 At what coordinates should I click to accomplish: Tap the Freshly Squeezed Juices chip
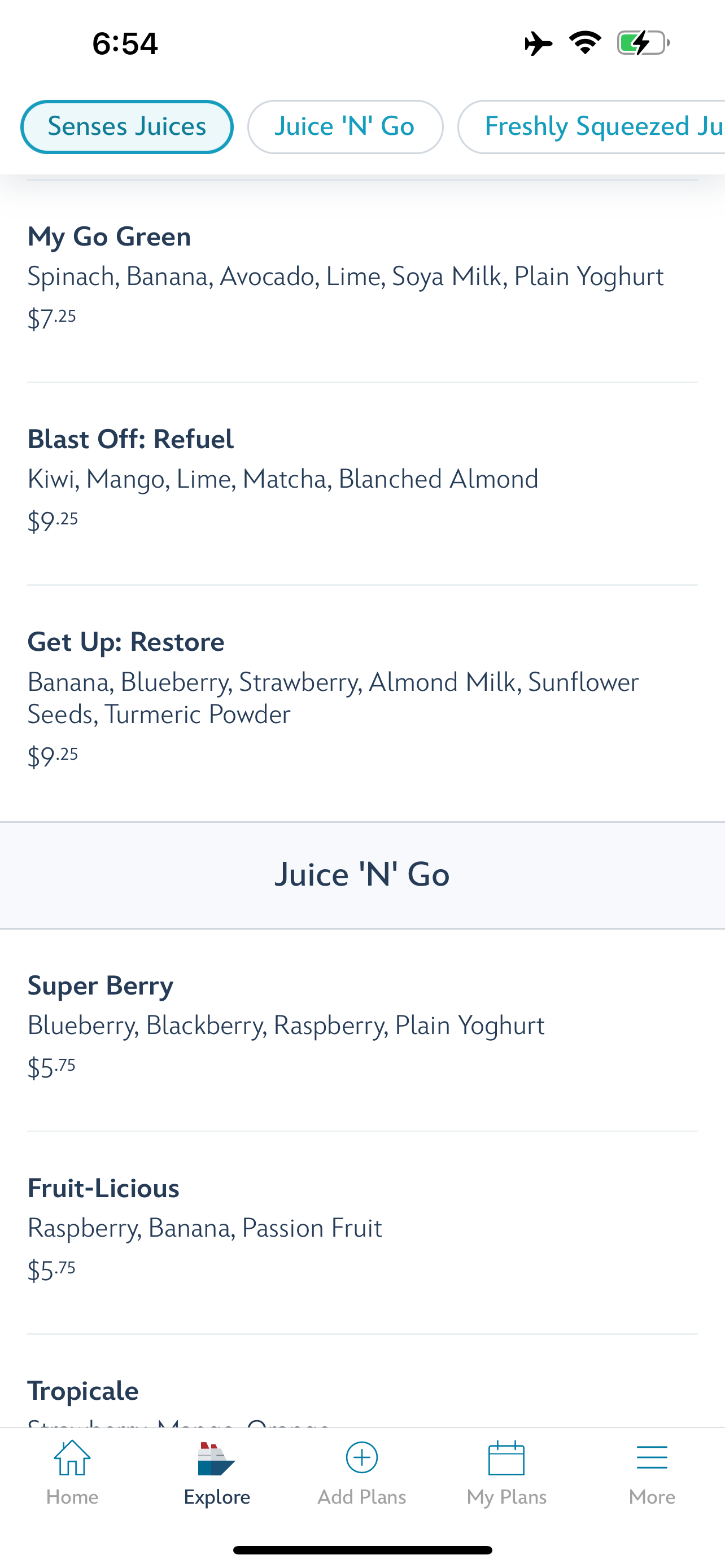click(591, 126)
